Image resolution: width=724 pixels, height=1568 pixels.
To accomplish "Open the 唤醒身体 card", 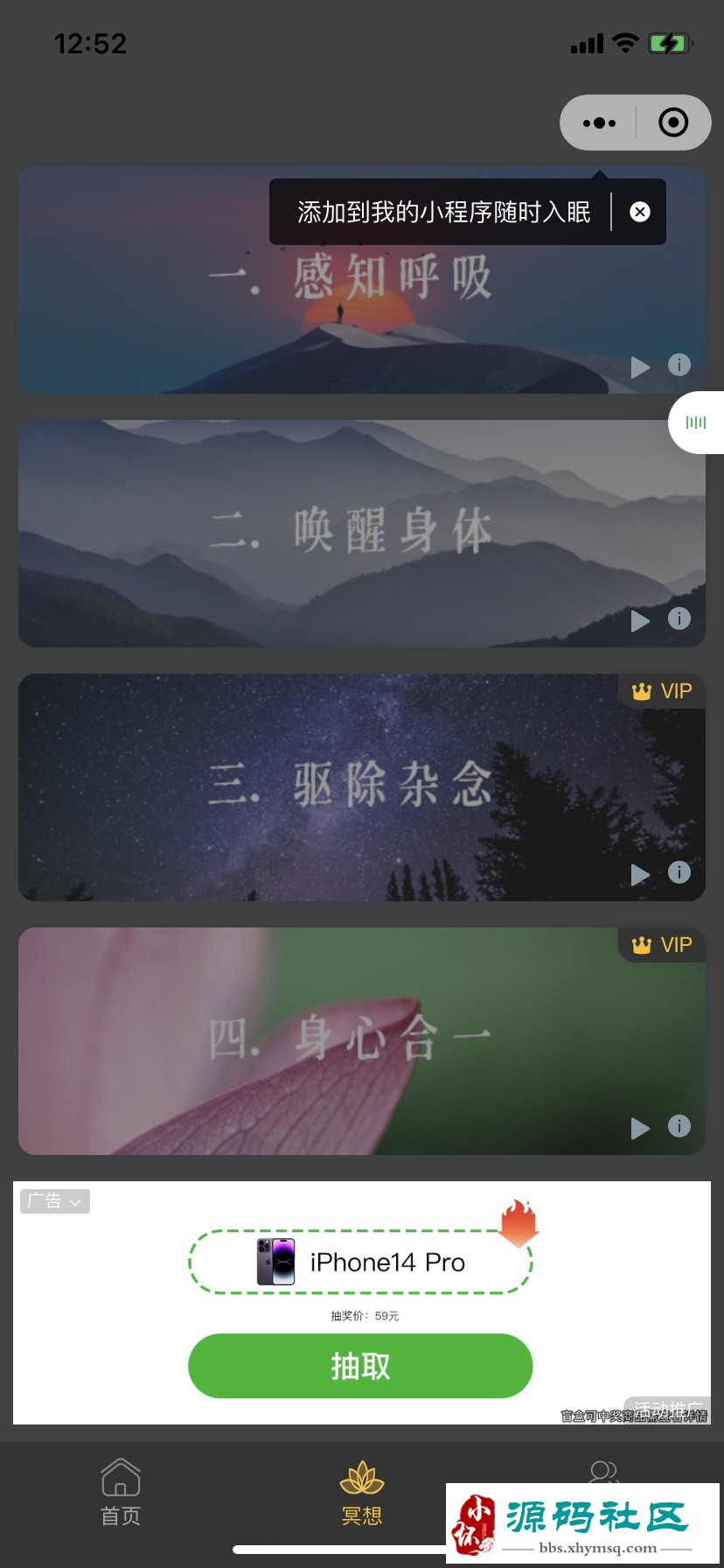I will point(350,534).
